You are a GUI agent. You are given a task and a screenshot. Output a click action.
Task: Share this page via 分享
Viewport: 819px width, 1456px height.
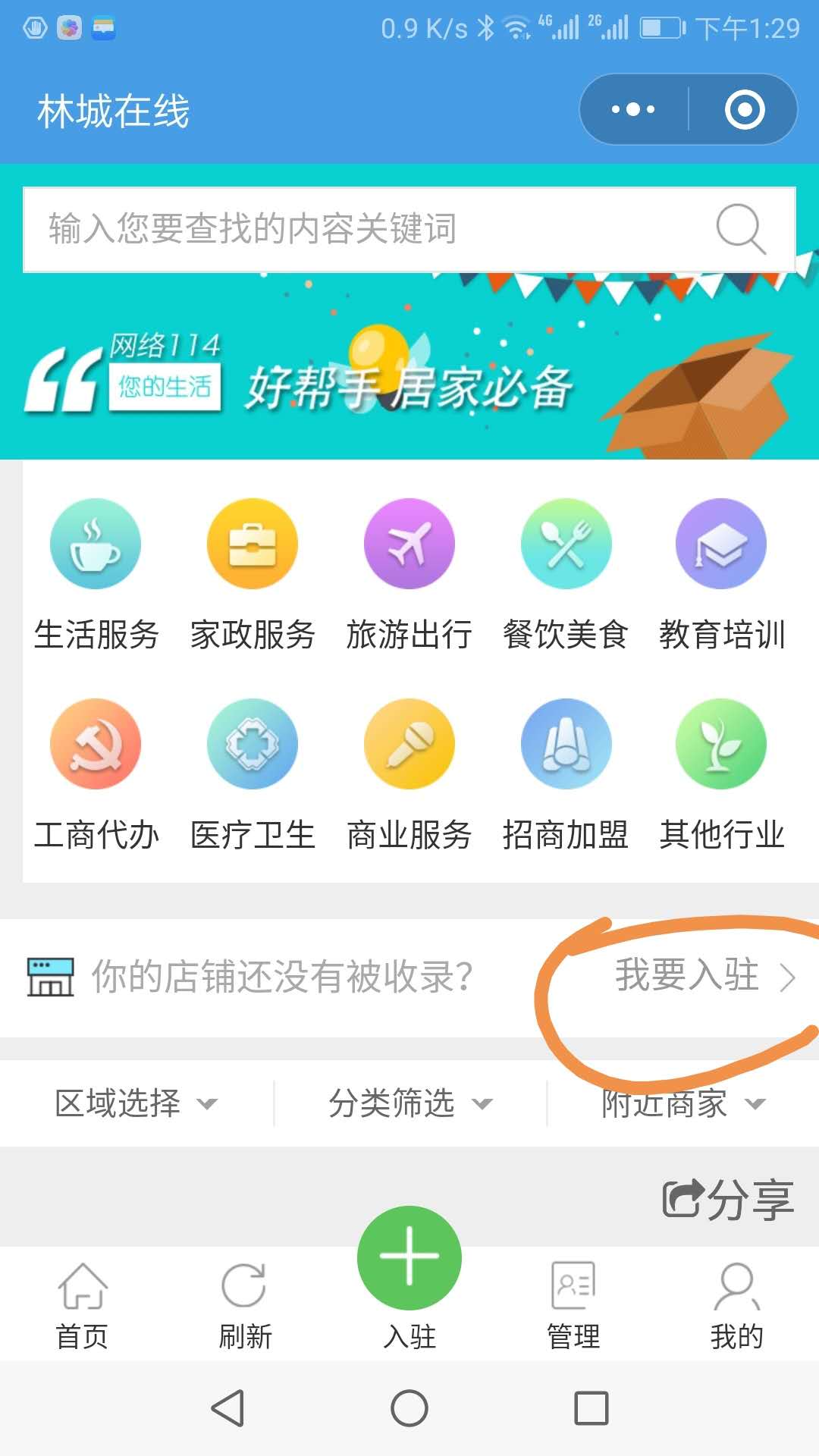tap(728, 1200)
